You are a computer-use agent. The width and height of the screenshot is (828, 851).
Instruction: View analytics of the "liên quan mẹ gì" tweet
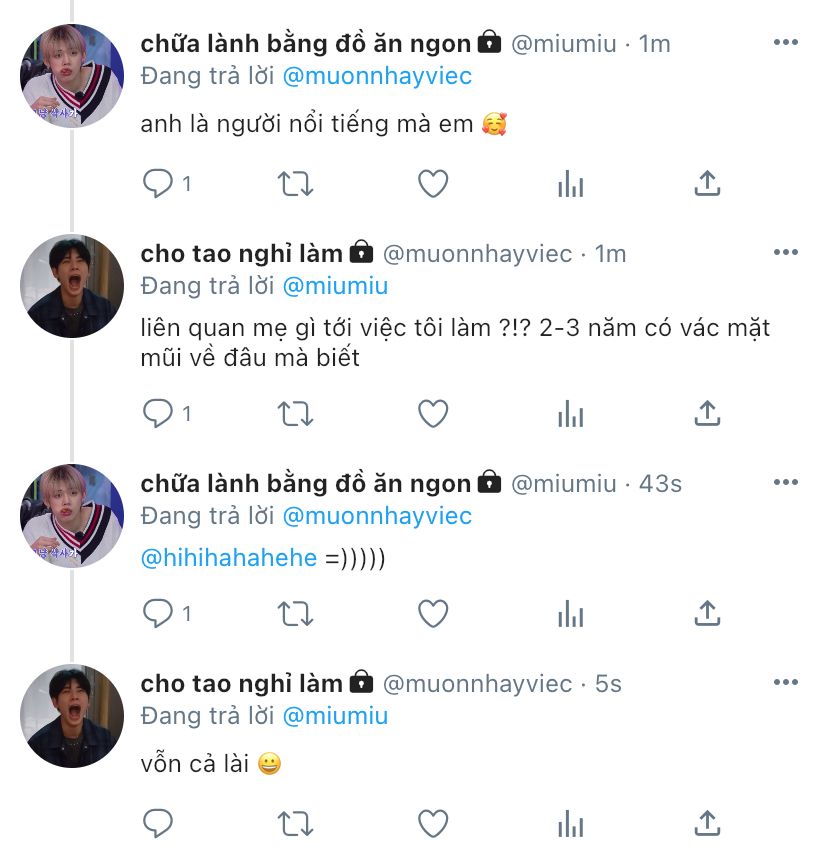click(570, 413)
